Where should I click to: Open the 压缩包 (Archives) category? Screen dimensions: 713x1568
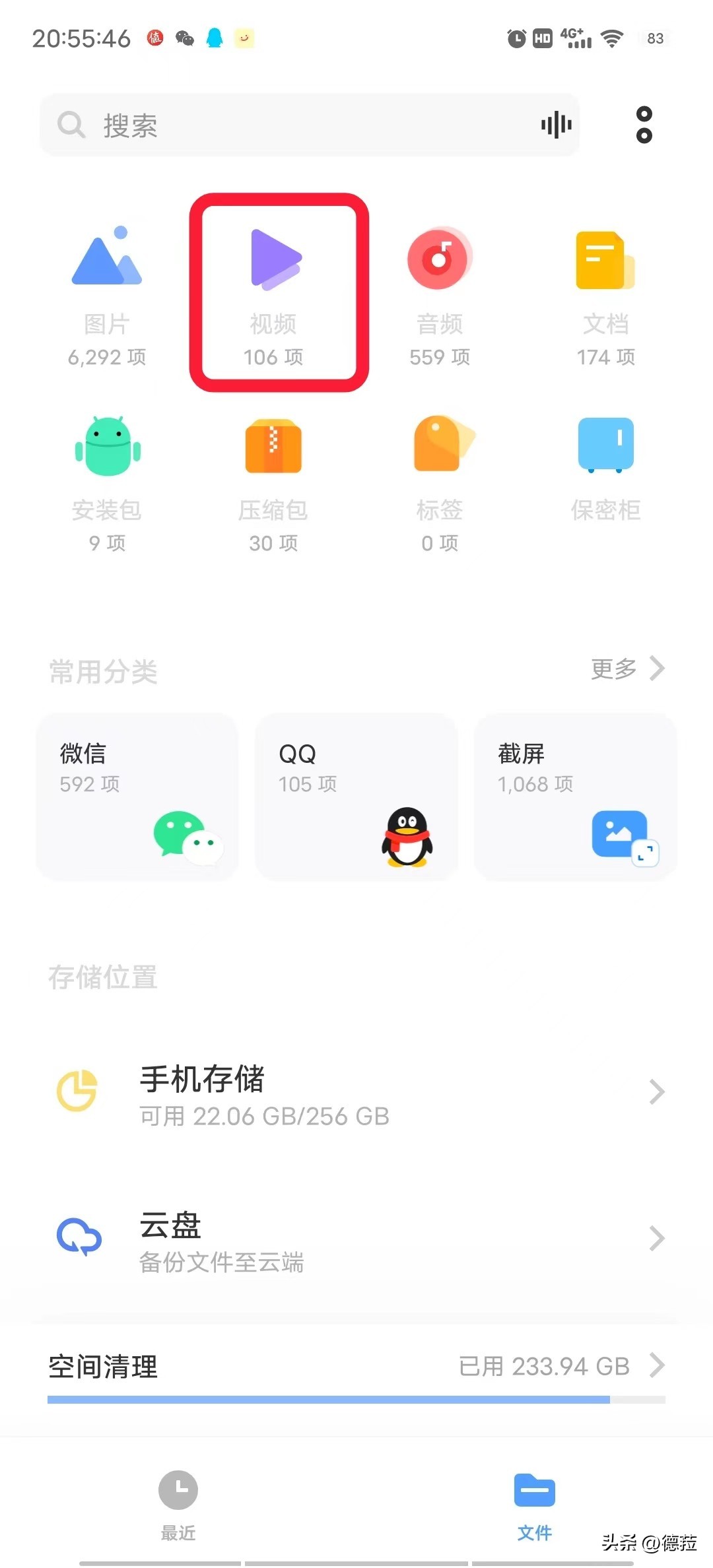pos(274,475)
